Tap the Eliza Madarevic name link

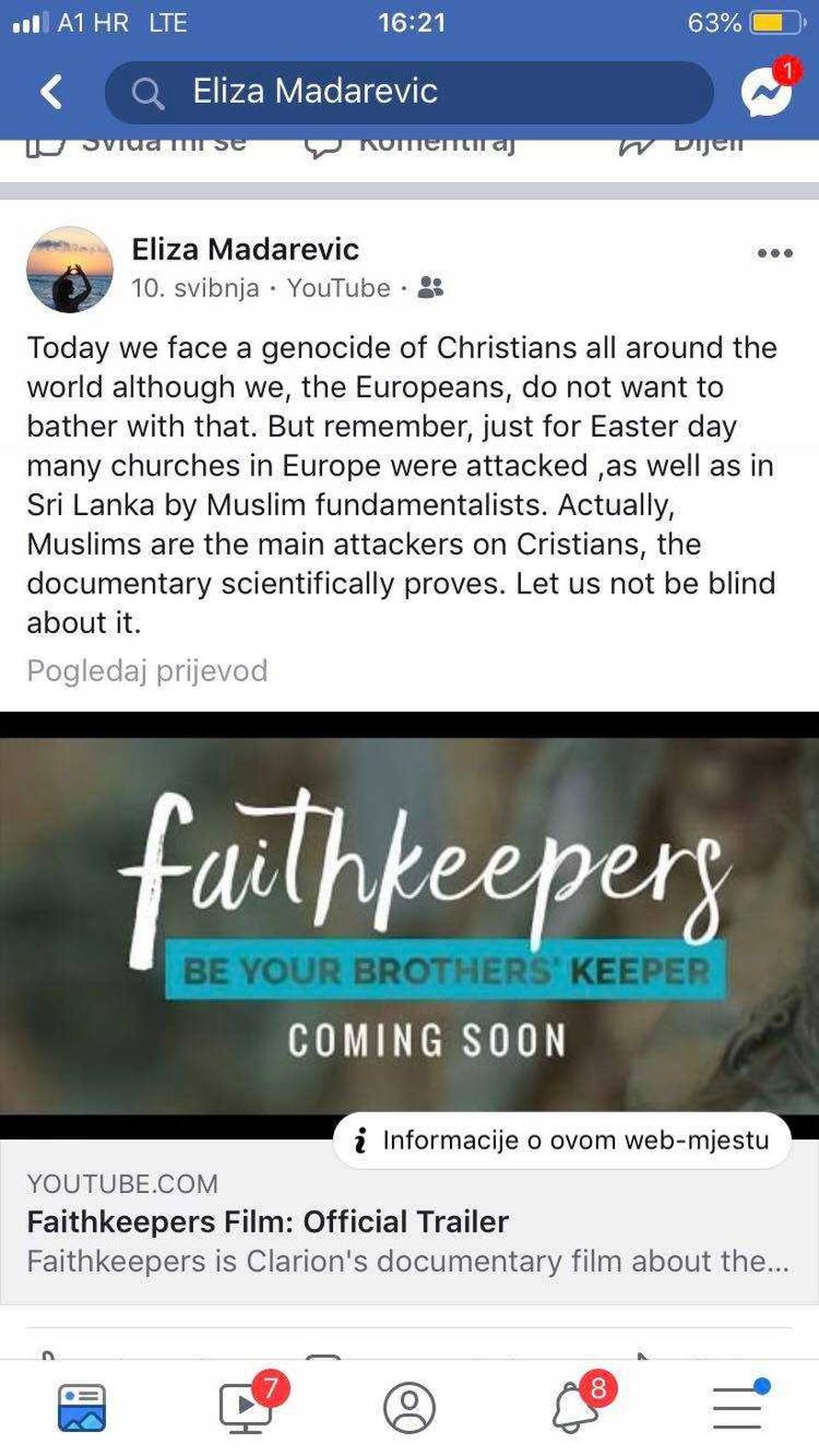pyautogui.click(x=245, y=249)
